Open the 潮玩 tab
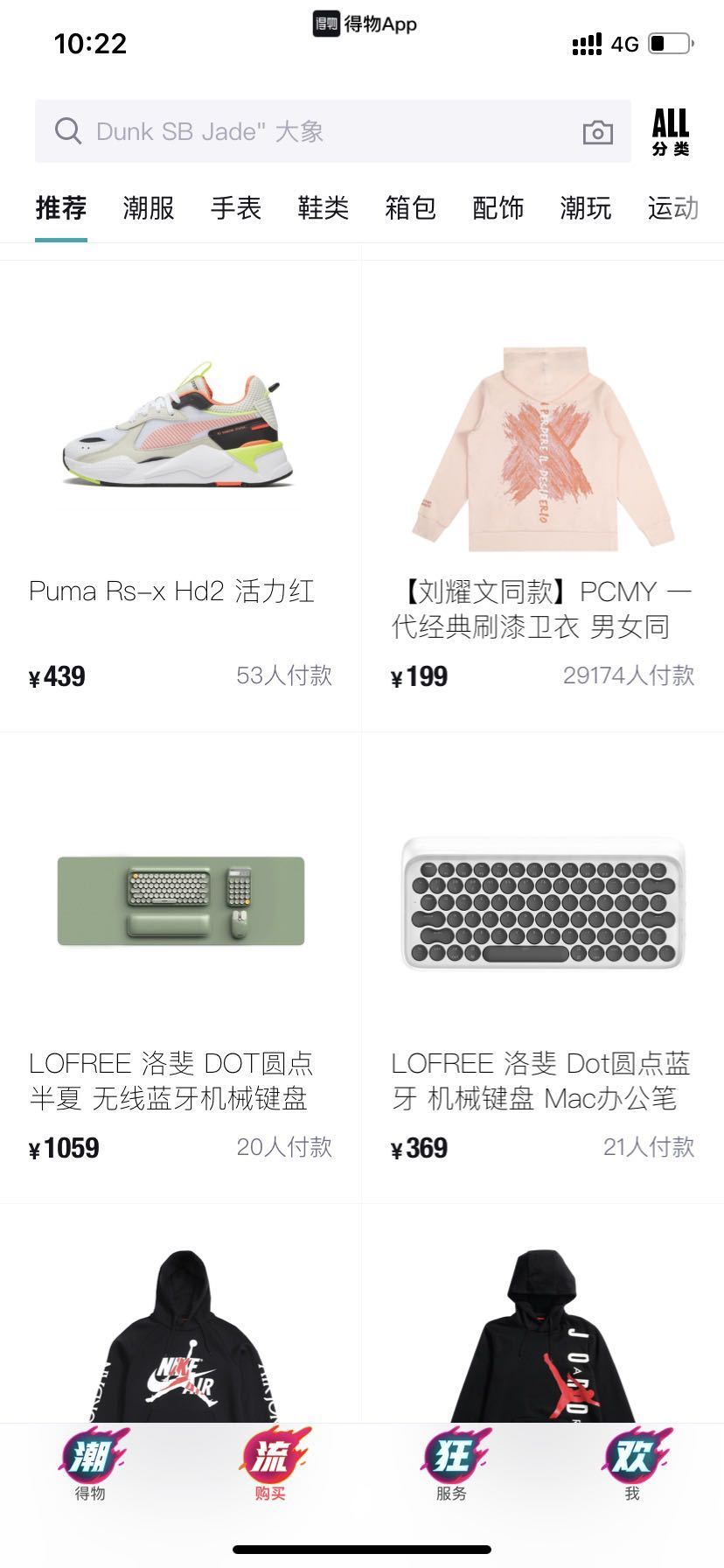This screenshot has height=1568, width=724. 586,208
